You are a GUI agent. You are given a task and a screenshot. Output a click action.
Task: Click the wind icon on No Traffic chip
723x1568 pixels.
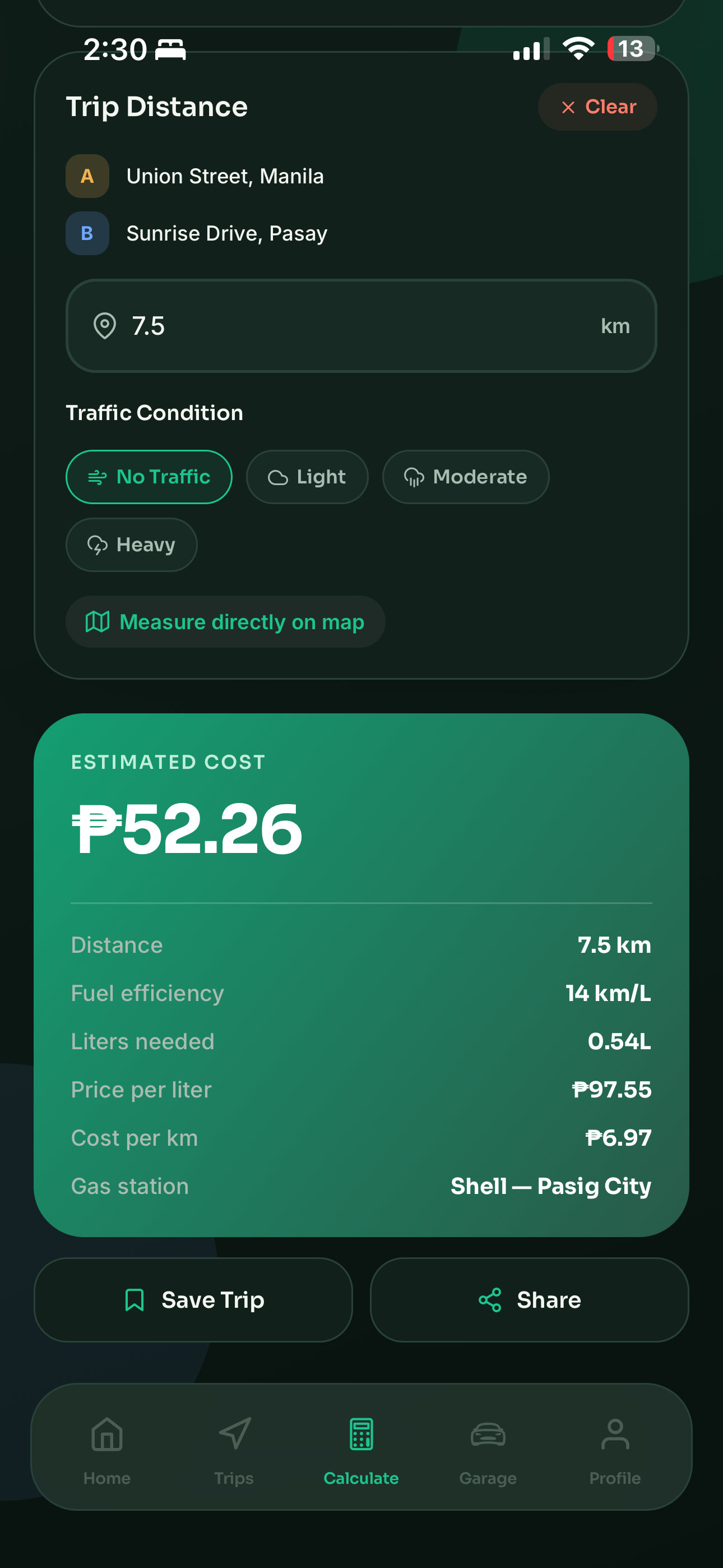98,477
